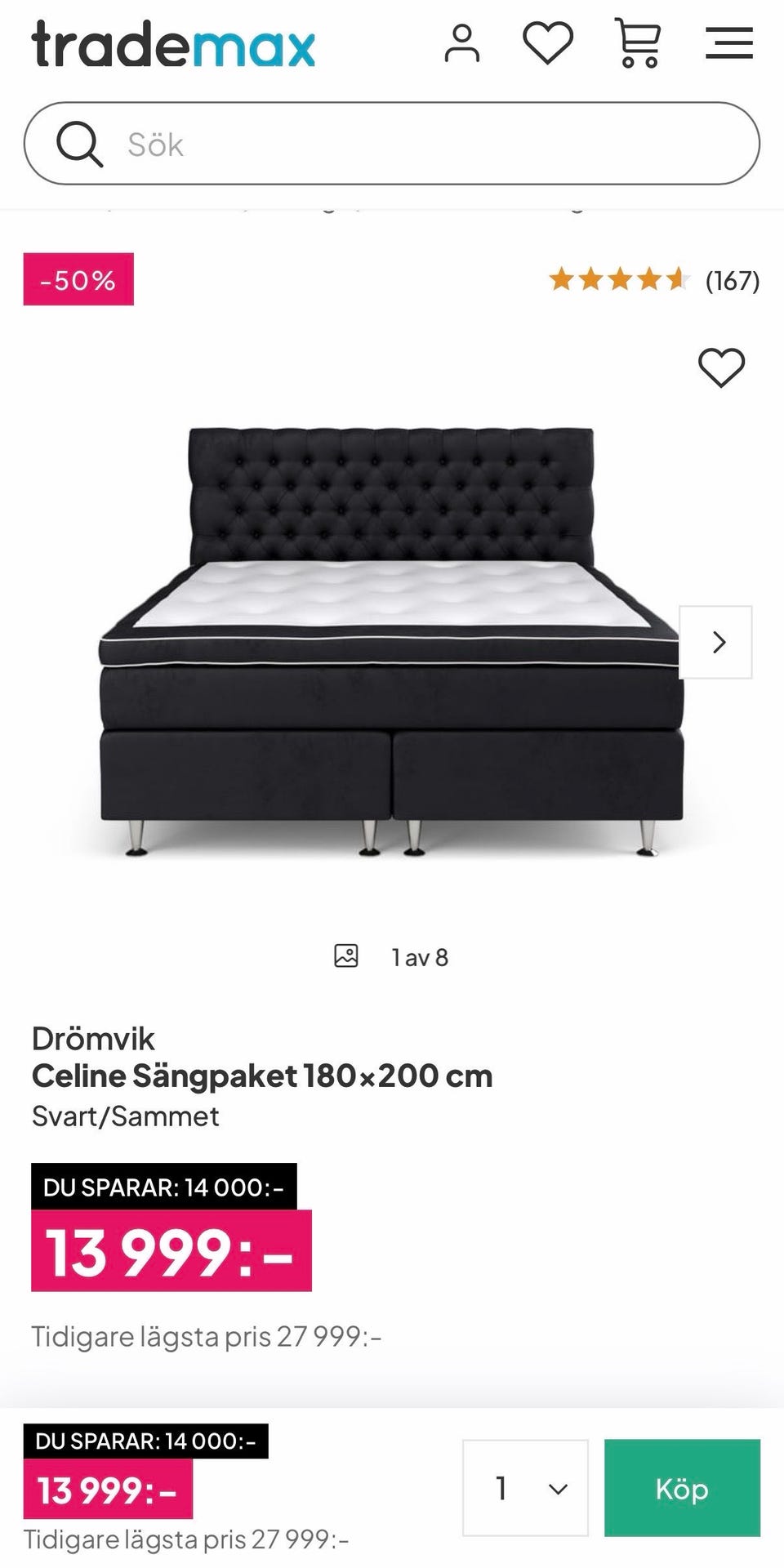Click the -50% discount badge
784x1568 pixels.
point(78,281)
